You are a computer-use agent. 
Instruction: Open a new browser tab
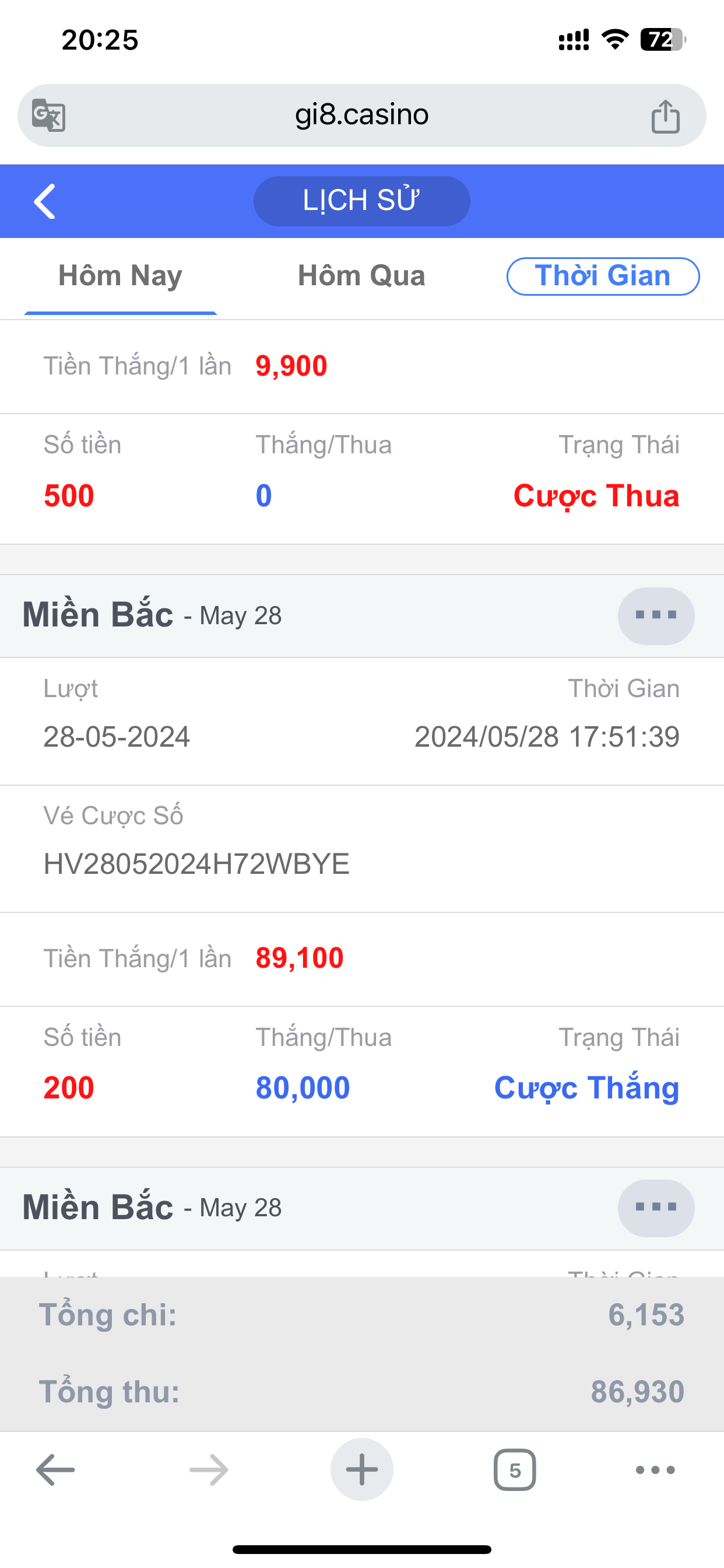click(361, 1470)
